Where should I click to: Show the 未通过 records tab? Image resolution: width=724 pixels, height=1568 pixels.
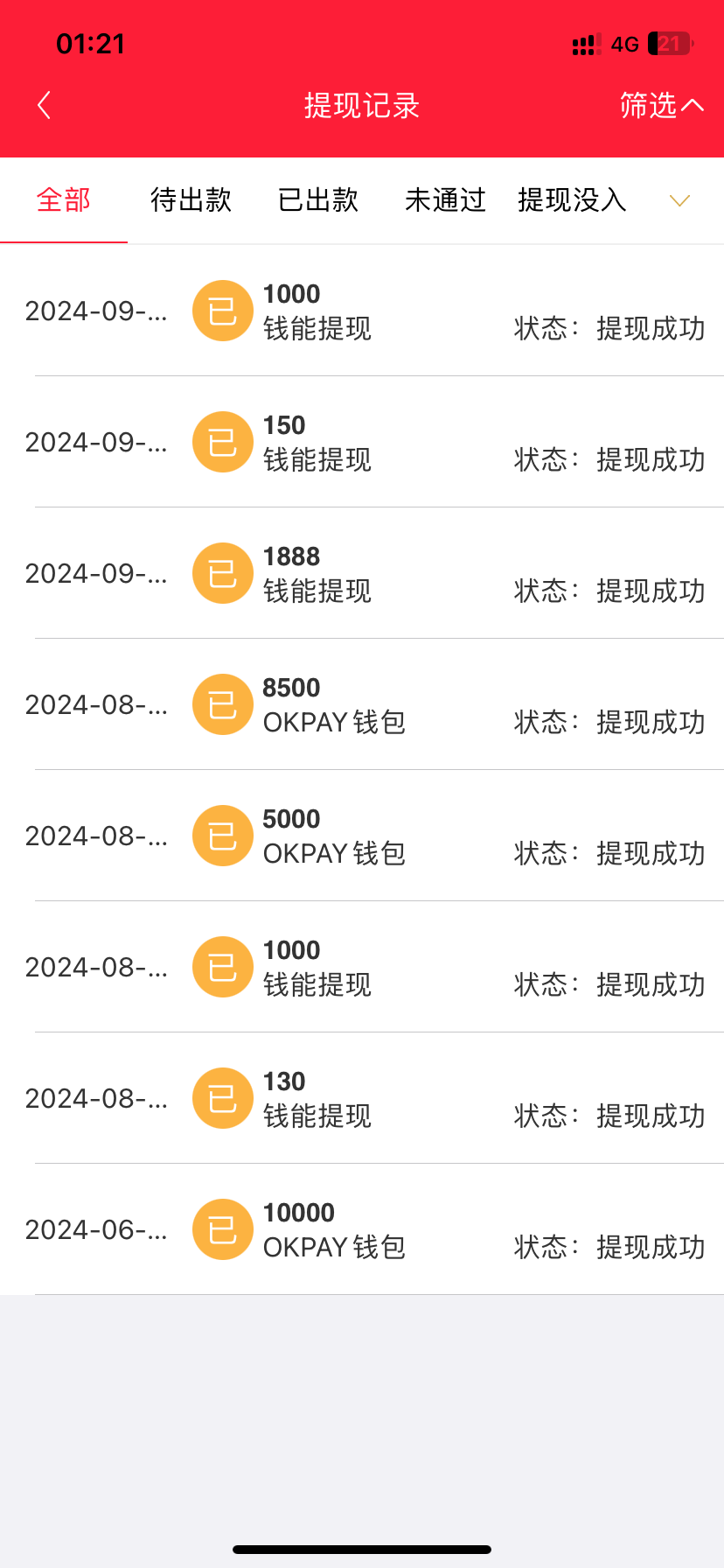click(445, 200)
